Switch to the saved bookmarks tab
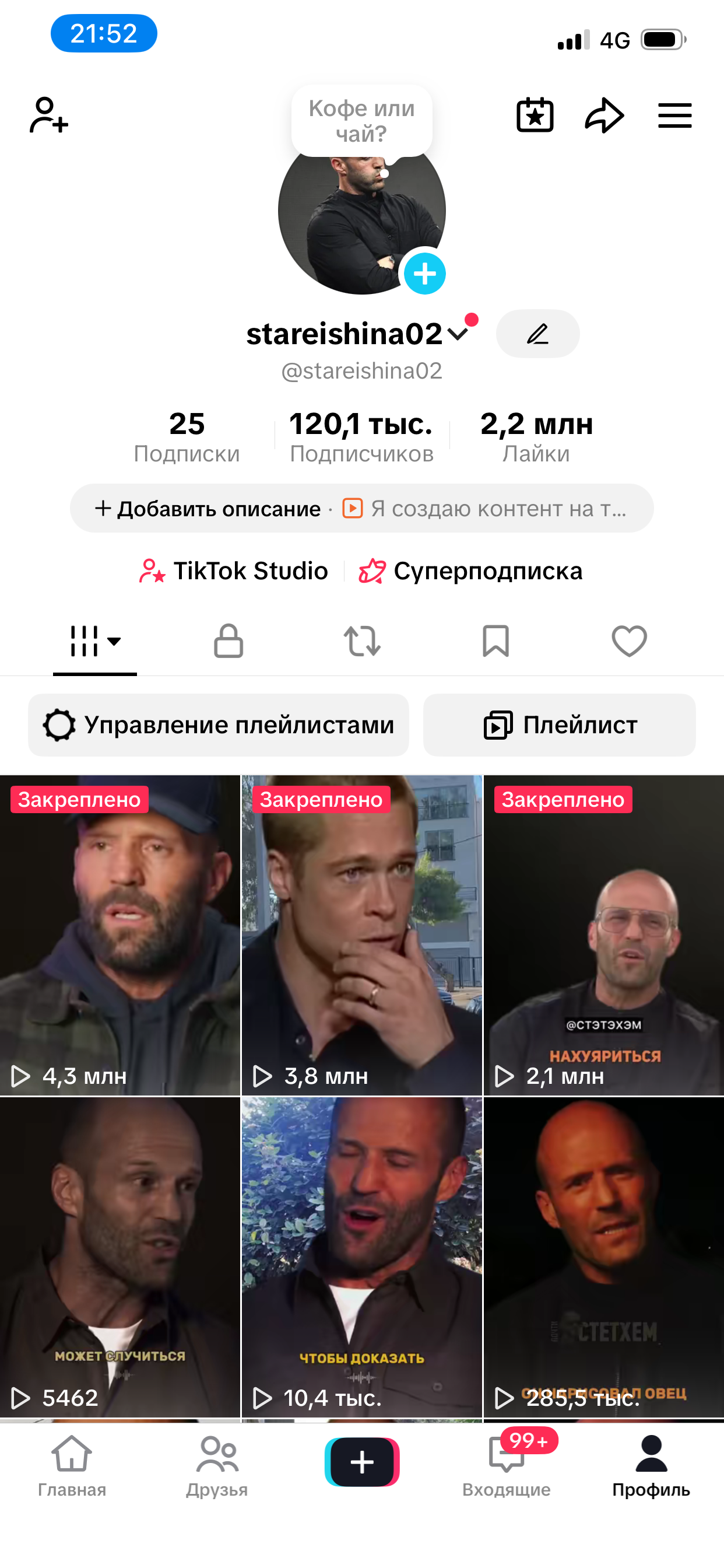Viewport: 724px width, 1568px height. pyautogui.click(x=495, y=641)
